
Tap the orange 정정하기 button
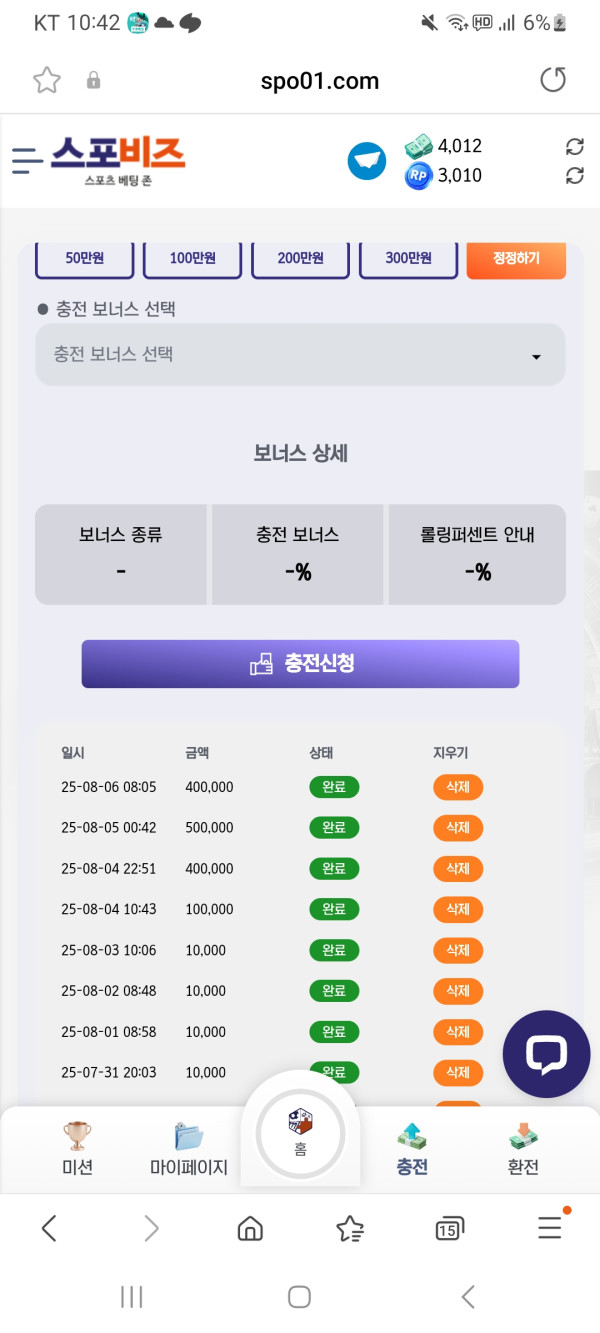click(x=516, y=258)
